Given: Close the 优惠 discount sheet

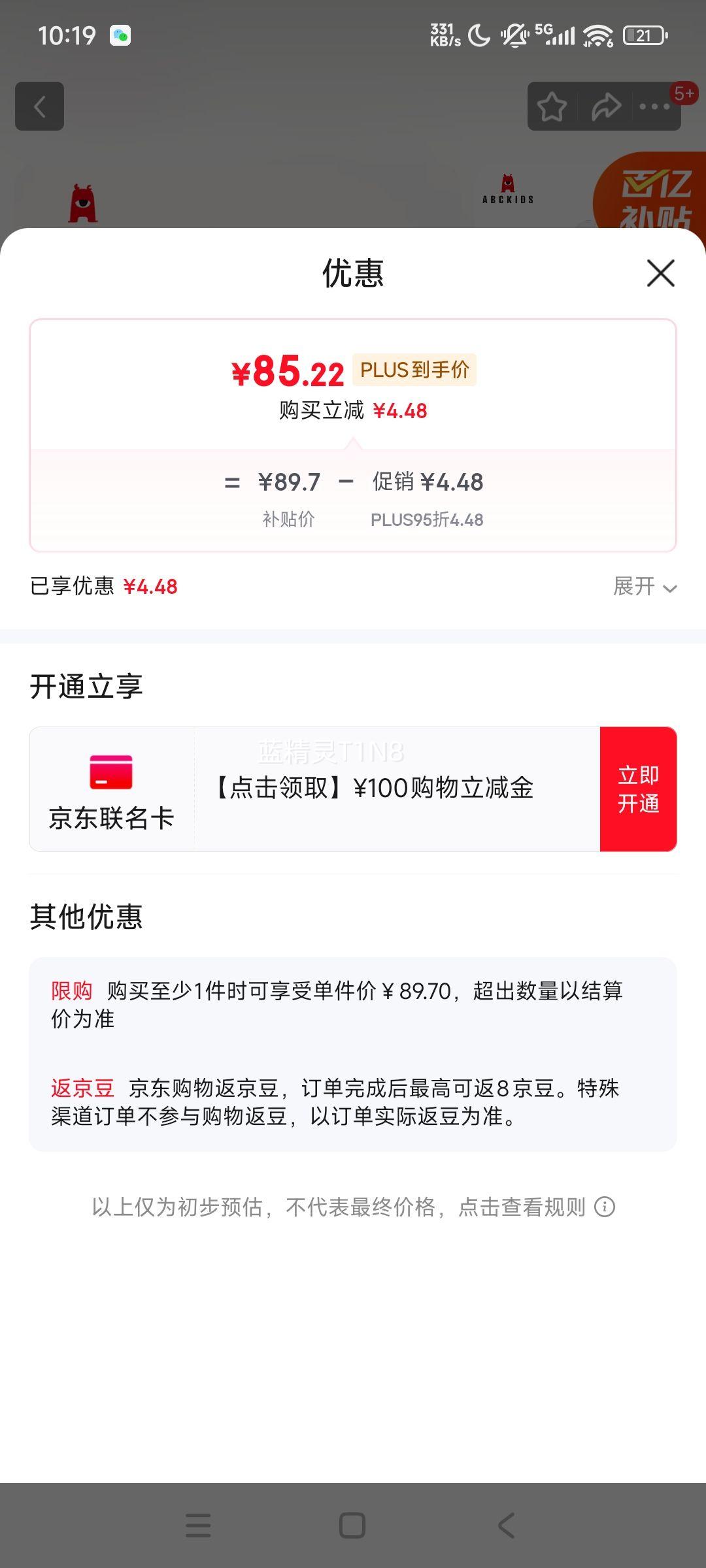Looking at the screenshot, I should click(660, 273).
